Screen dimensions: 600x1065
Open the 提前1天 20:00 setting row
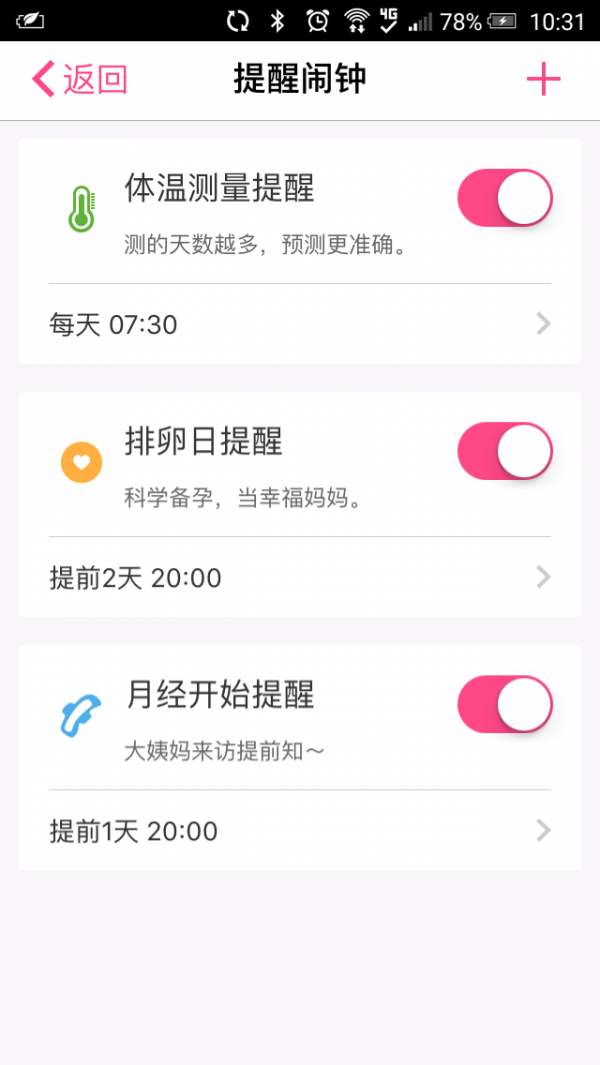point(300,831)
